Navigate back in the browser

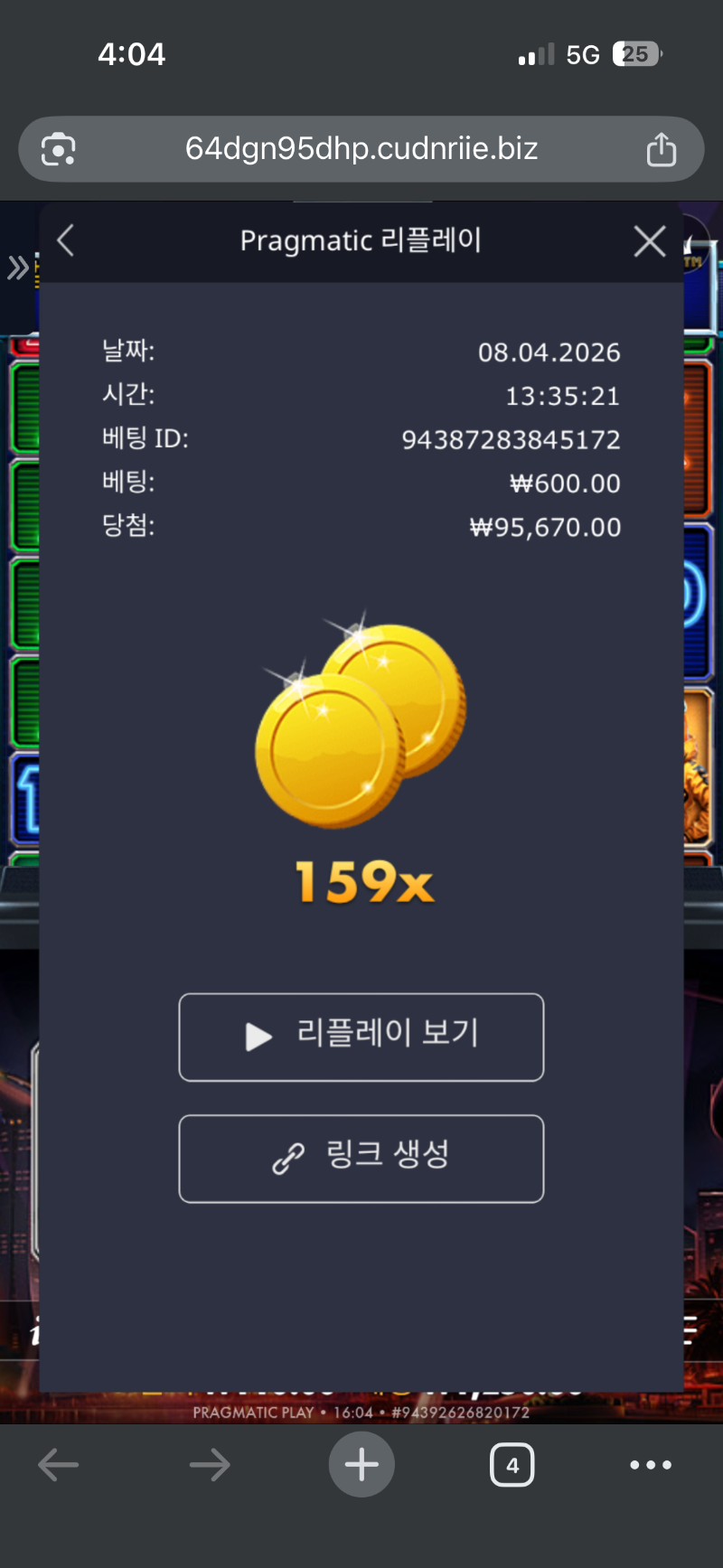point(59,1464)
